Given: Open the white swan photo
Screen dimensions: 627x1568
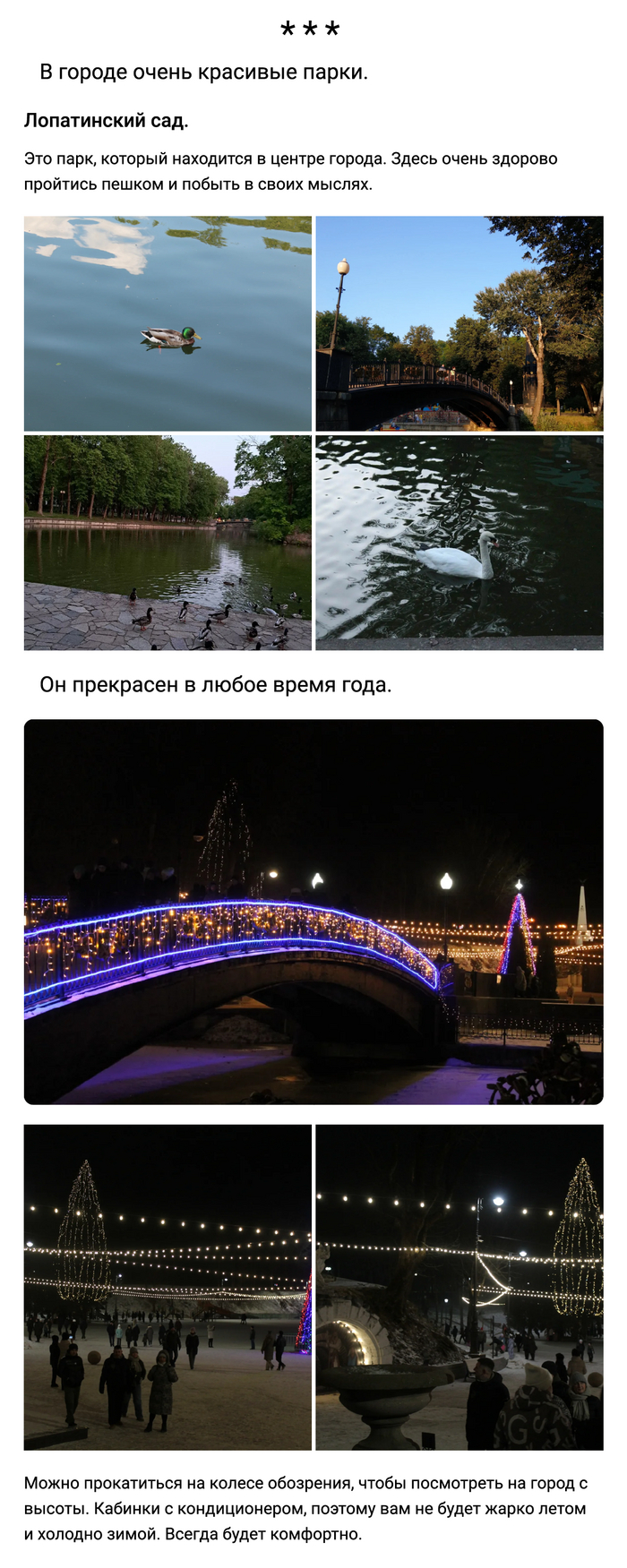Looking at the screenshot, I should pyautogui.click(x=459, y=543).
